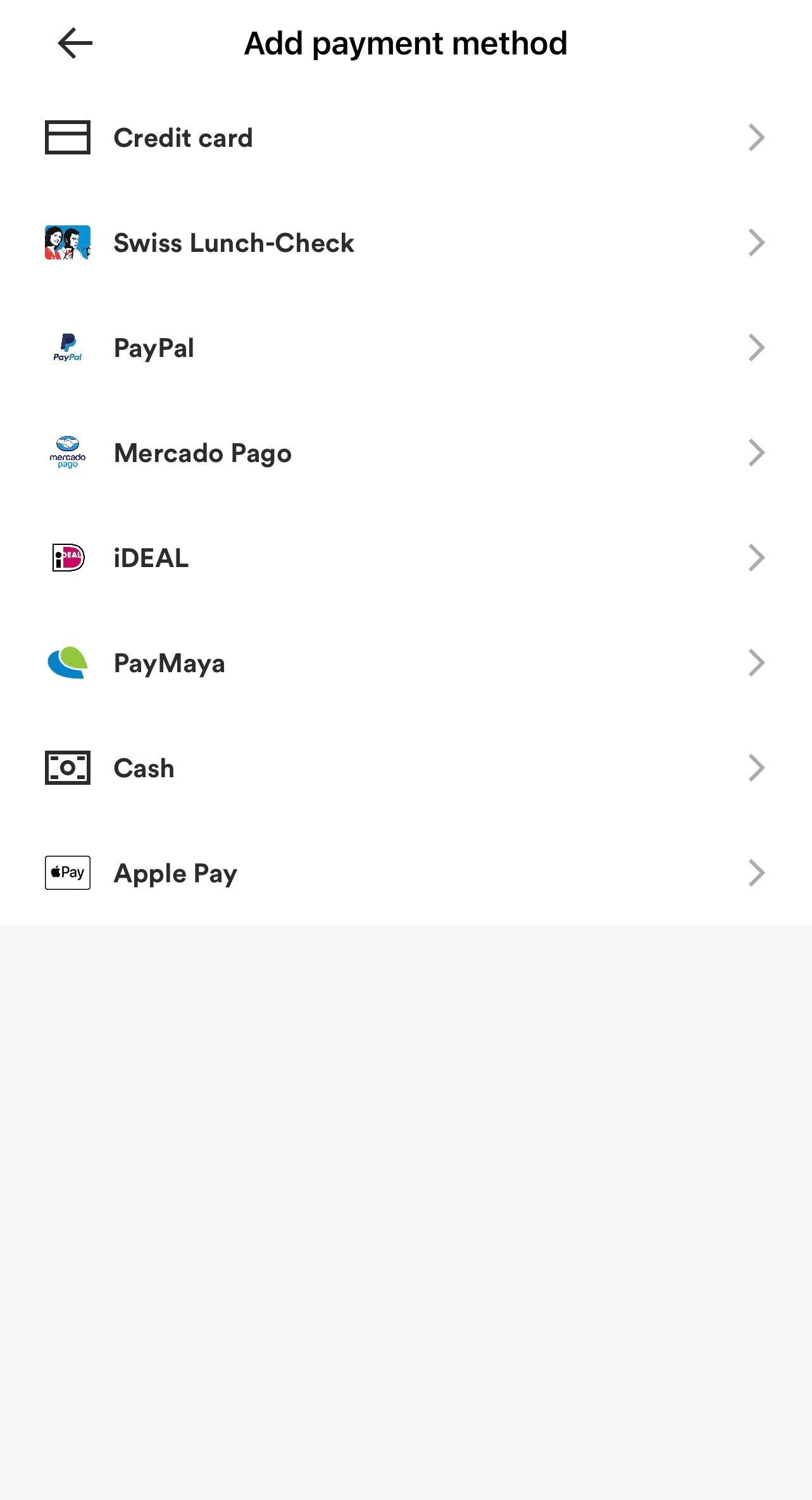Click the iDEAL logo
Screen dimensions: 812x1500
coord(66,558)
